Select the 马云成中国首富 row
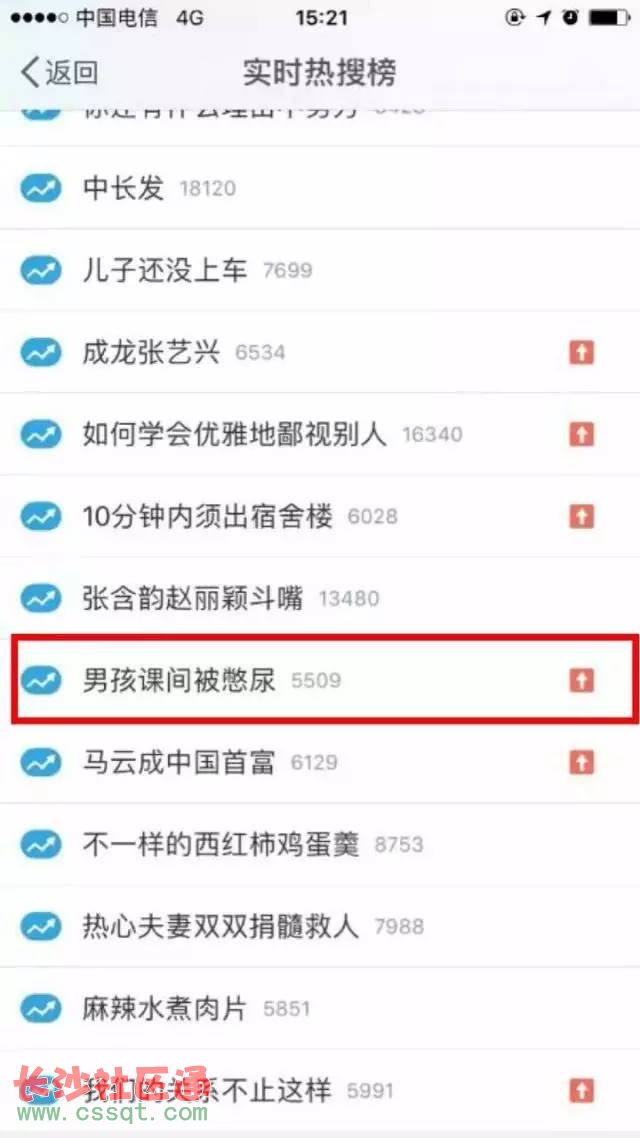This screenshot has width=640, height=1138. tap(320, 763)
